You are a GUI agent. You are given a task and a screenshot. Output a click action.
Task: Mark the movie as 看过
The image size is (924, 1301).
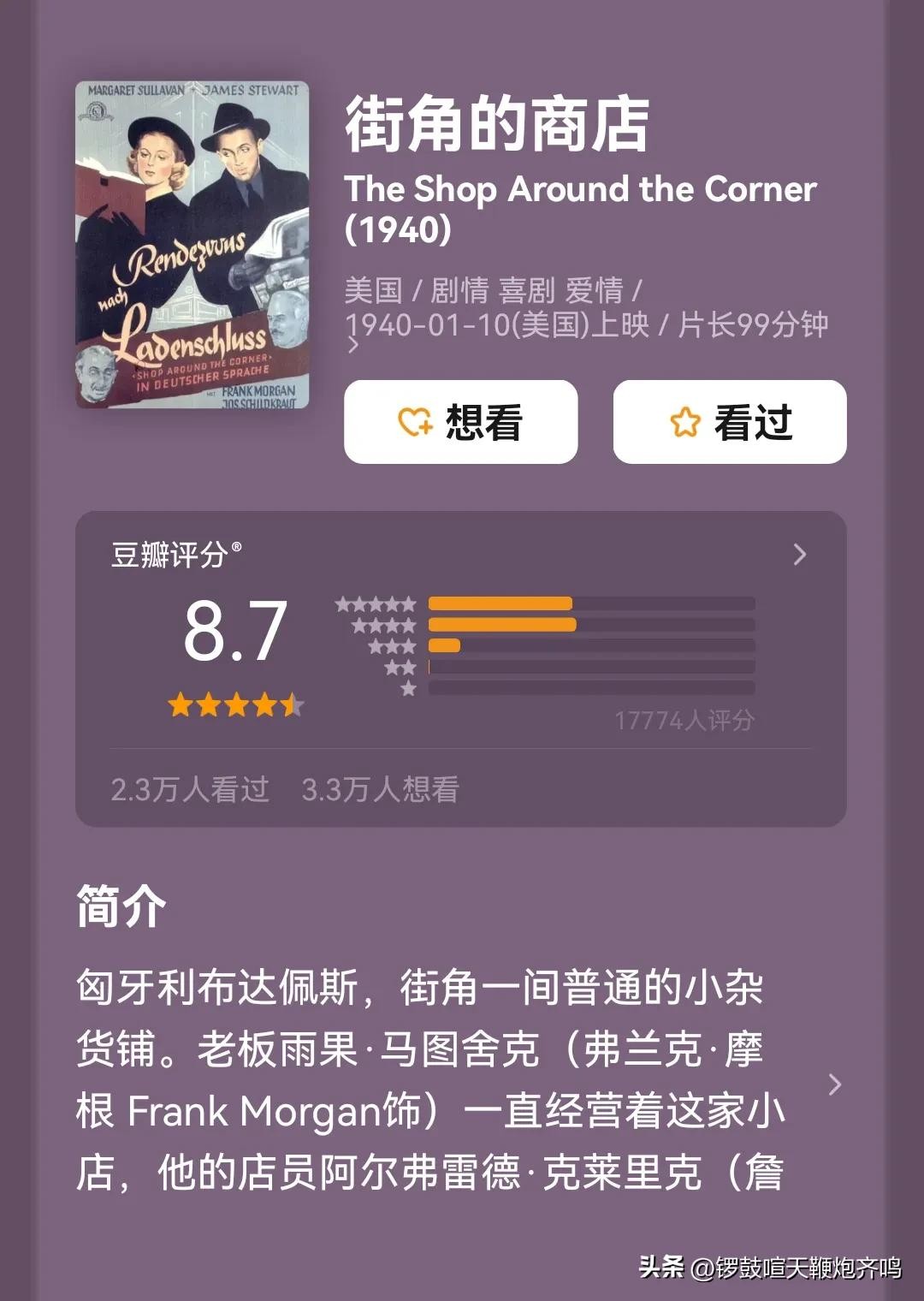tap(729, 422)
